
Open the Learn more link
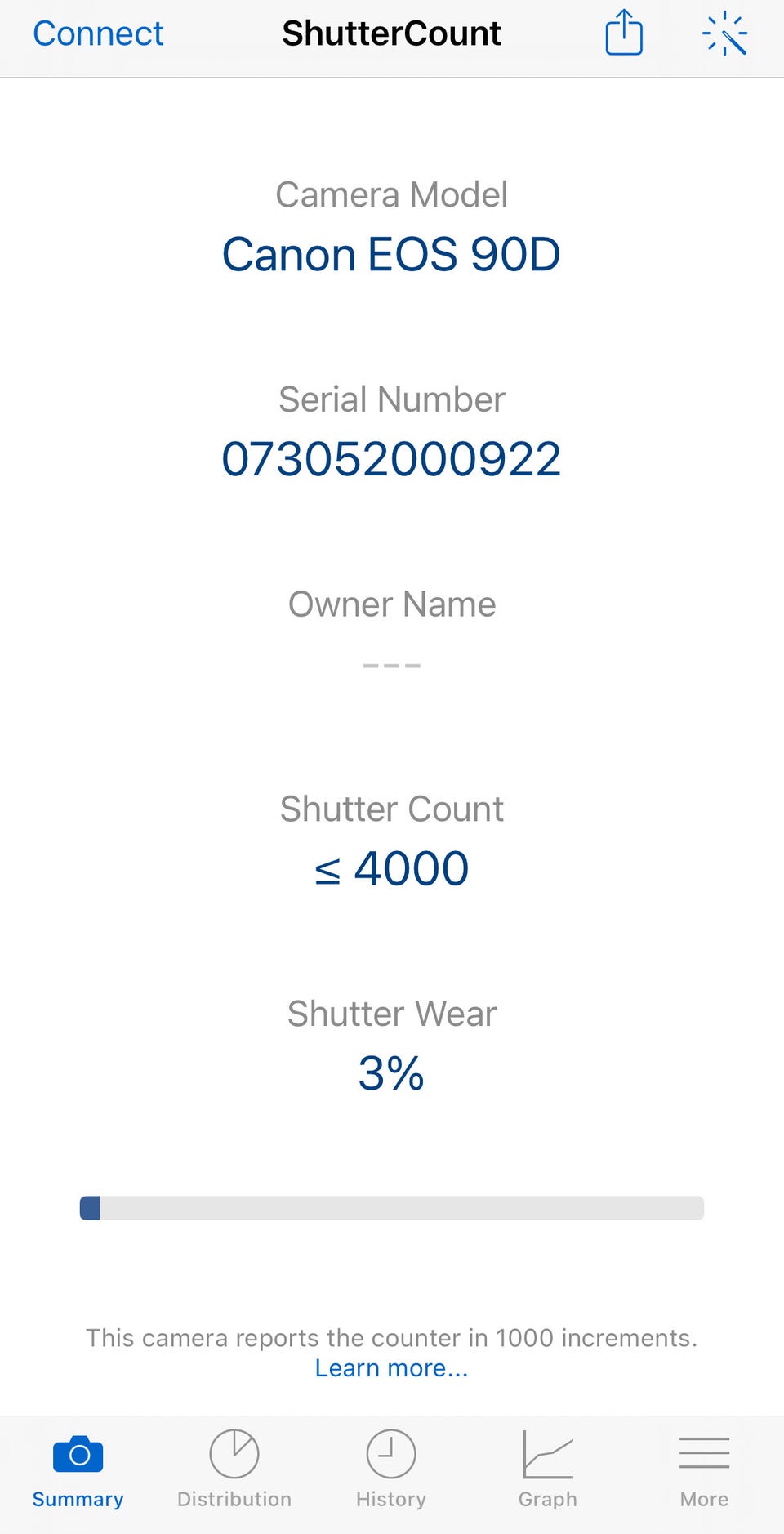coord(391,1368)
